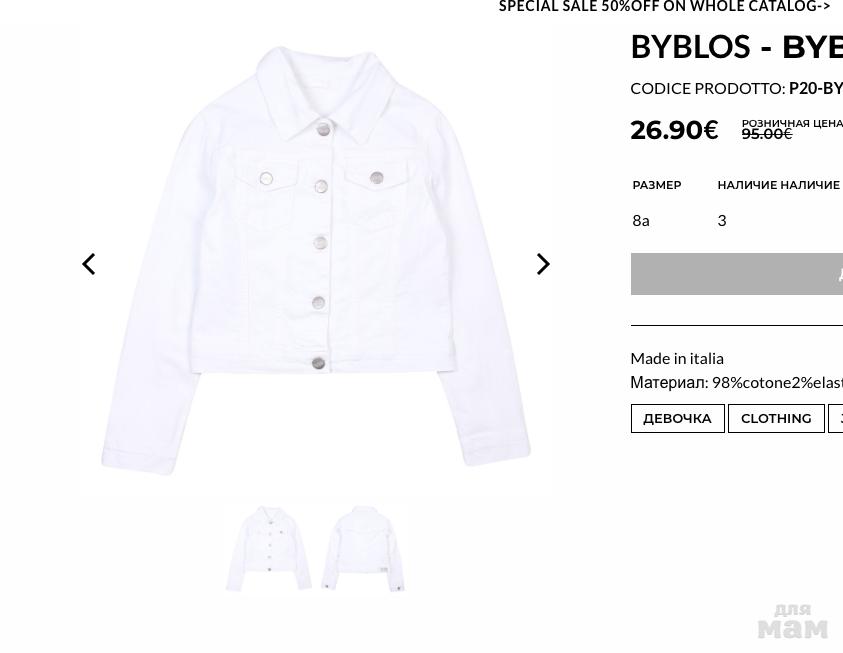Show the next product photo
843x653 pixels.
click(543, 264)
